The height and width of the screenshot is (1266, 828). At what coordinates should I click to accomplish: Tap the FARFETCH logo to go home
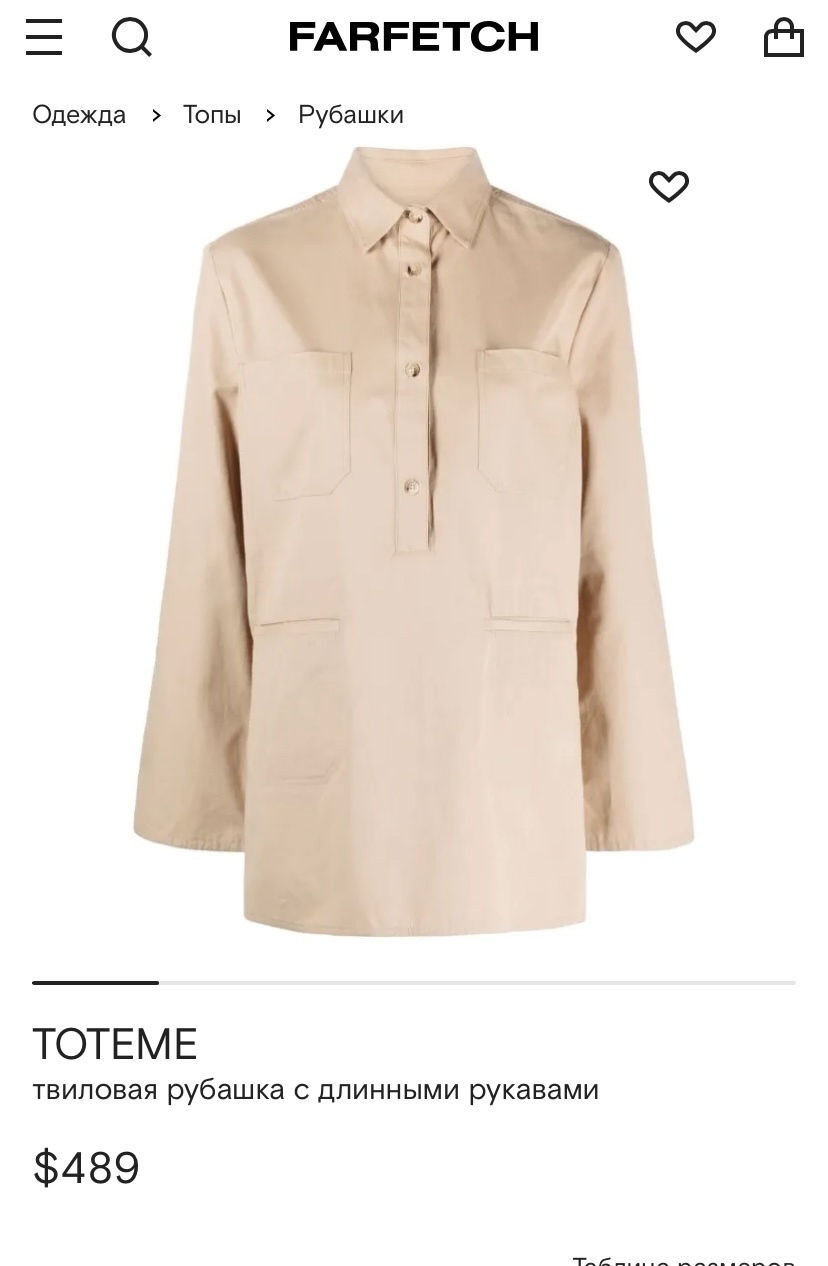coord(413,38)
